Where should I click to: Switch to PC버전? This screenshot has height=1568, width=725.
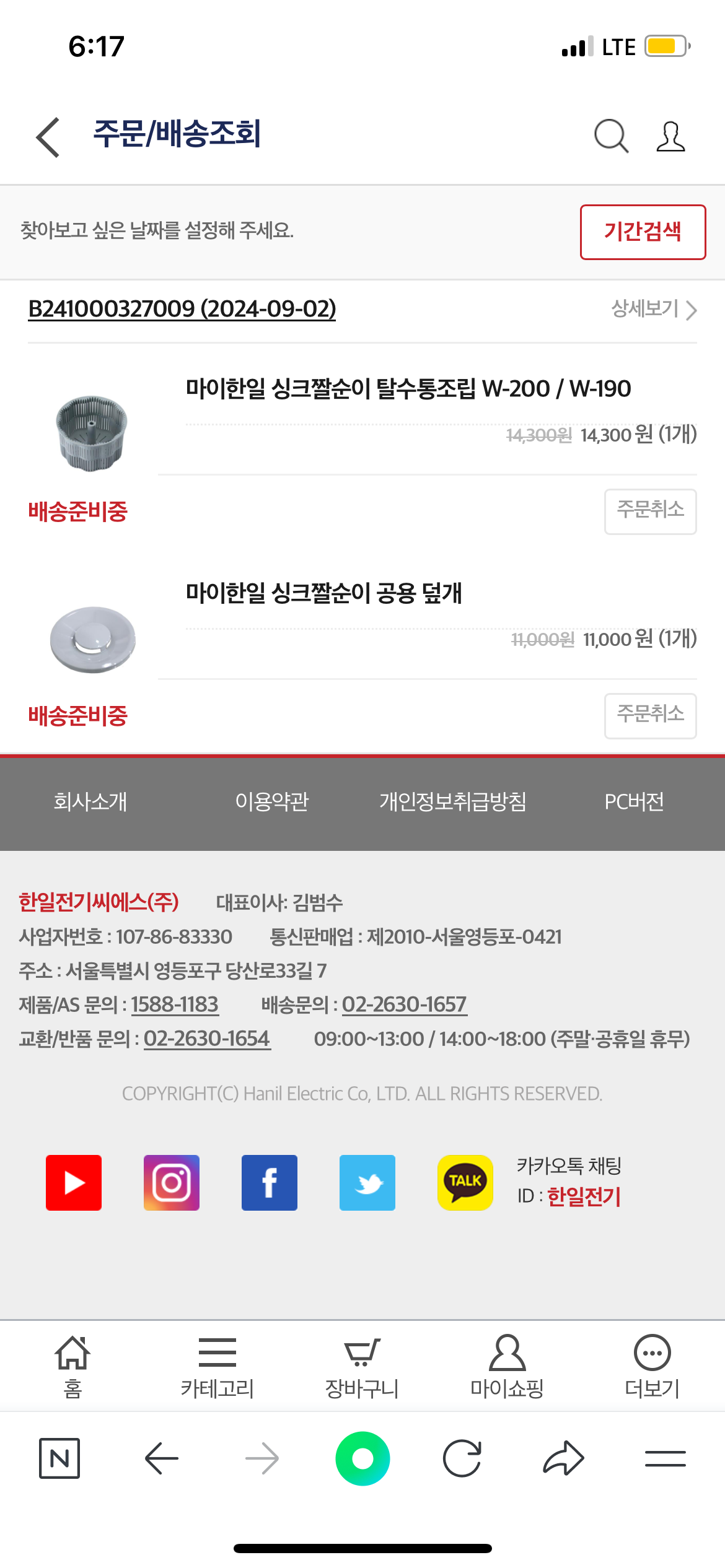[634, 801]
